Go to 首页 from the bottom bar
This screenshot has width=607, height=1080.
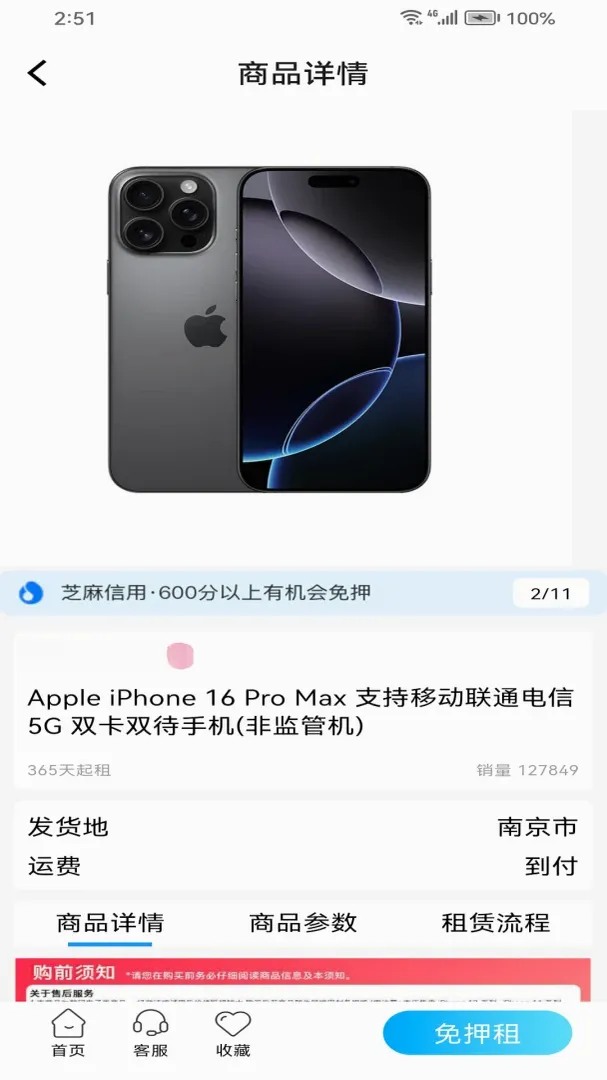68,1033
